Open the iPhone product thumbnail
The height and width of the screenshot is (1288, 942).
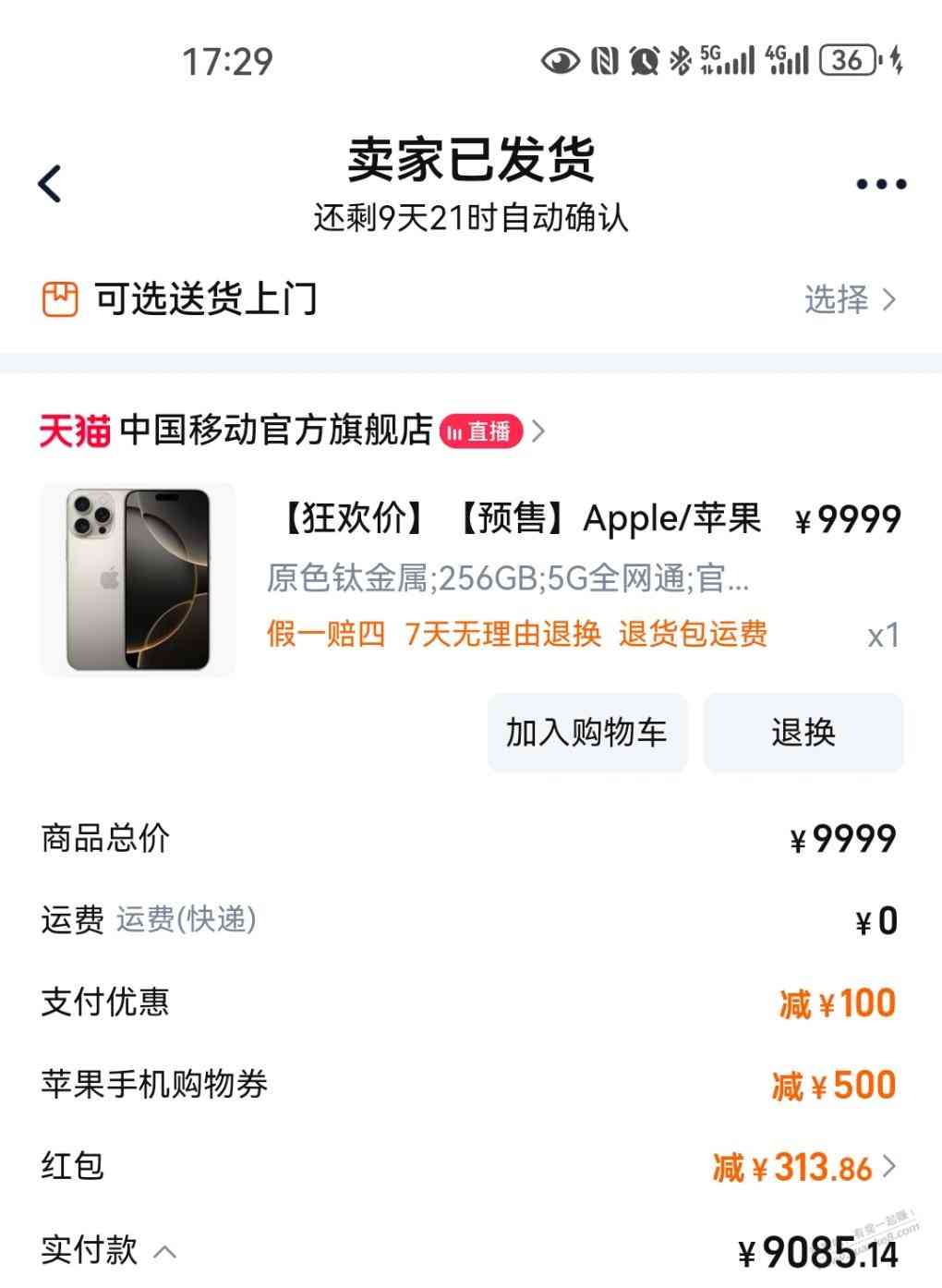click(x=138, y=579)
